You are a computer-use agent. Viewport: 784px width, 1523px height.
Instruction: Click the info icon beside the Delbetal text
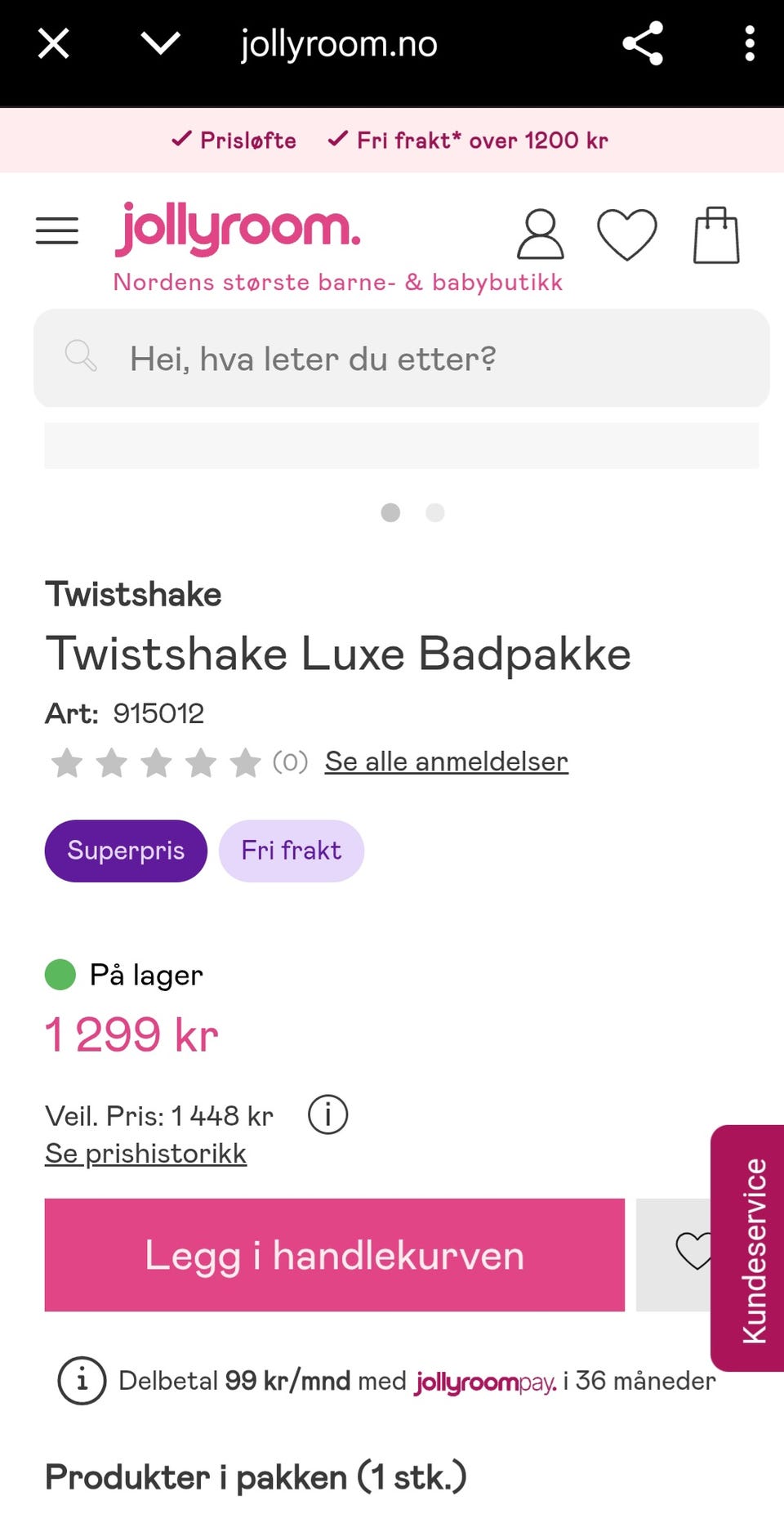tap(81, 1381)
